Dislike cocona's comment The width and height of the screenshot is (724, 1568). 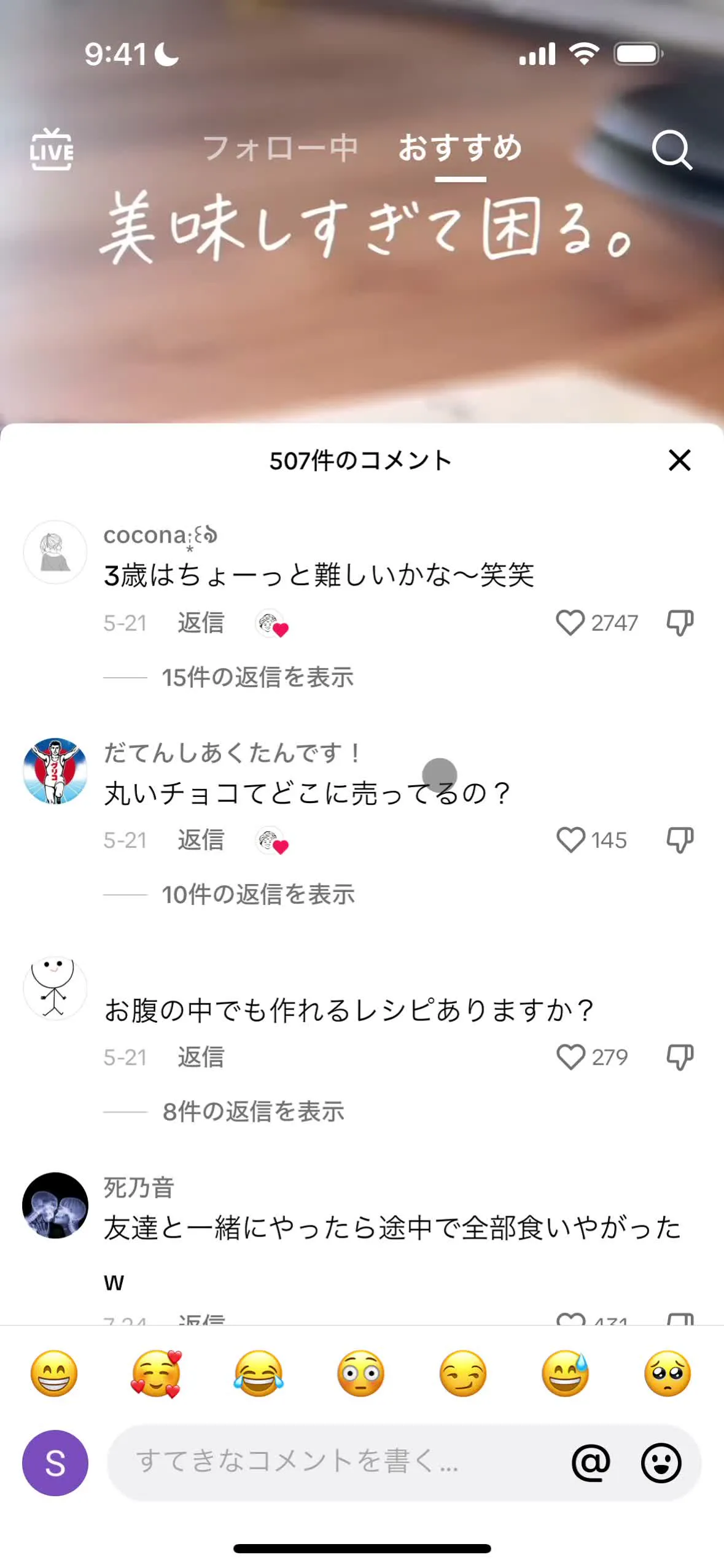coord(680,623)
